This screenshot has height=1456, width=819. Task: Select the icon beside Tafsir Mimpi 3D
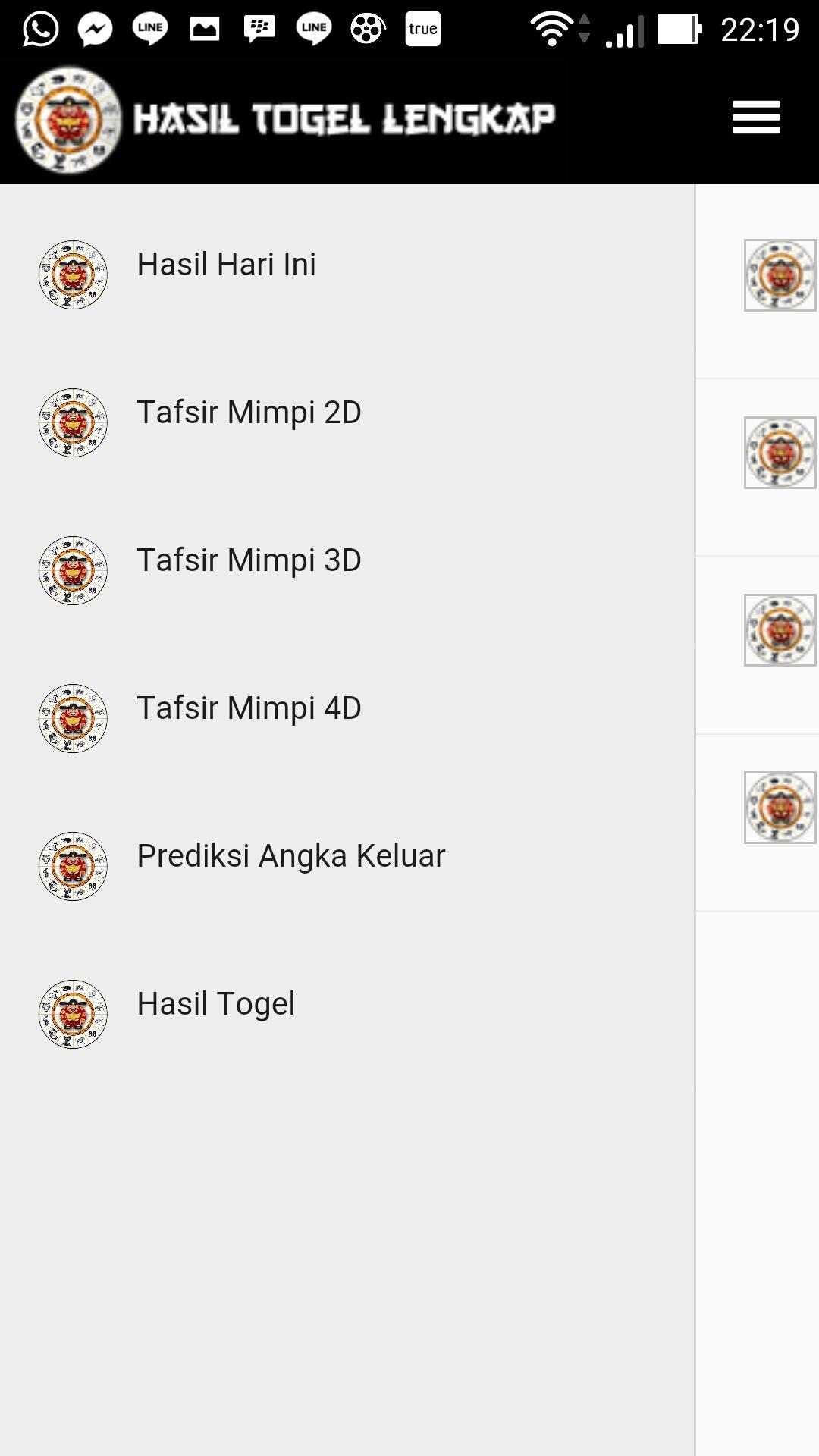pyautogui.click(x=73, y=570)
